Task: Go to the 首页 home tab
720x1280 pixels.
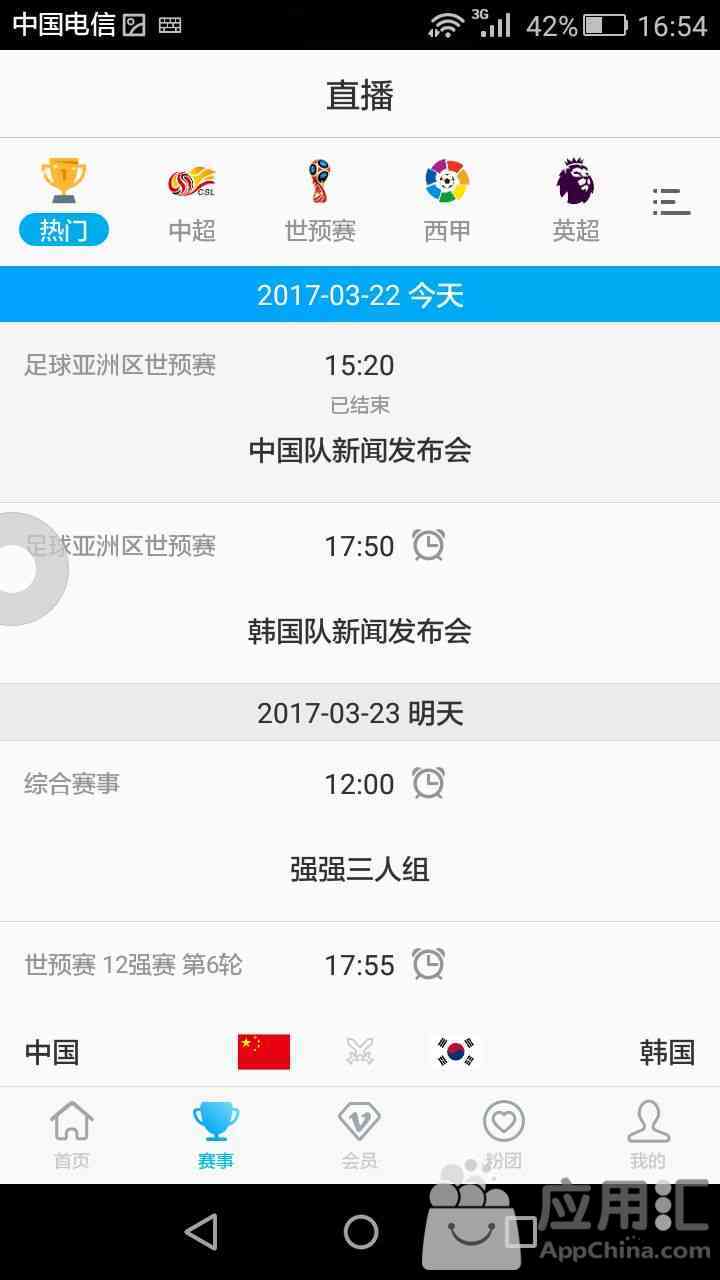Action: point(72,1136)
